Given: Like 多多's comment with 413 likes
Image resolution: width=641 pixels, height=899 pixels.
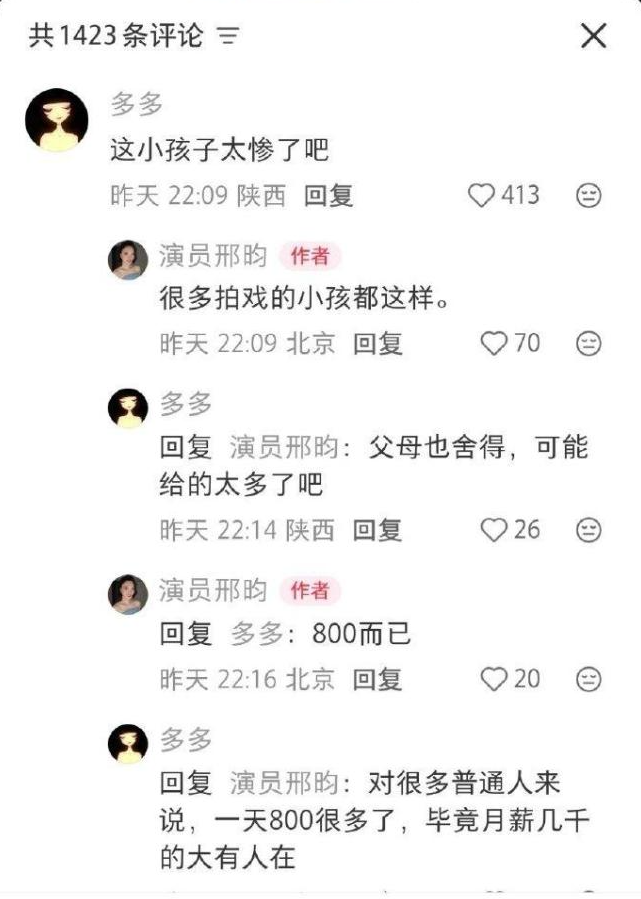Looking at the screenshot, I should [x=482, y=195].
